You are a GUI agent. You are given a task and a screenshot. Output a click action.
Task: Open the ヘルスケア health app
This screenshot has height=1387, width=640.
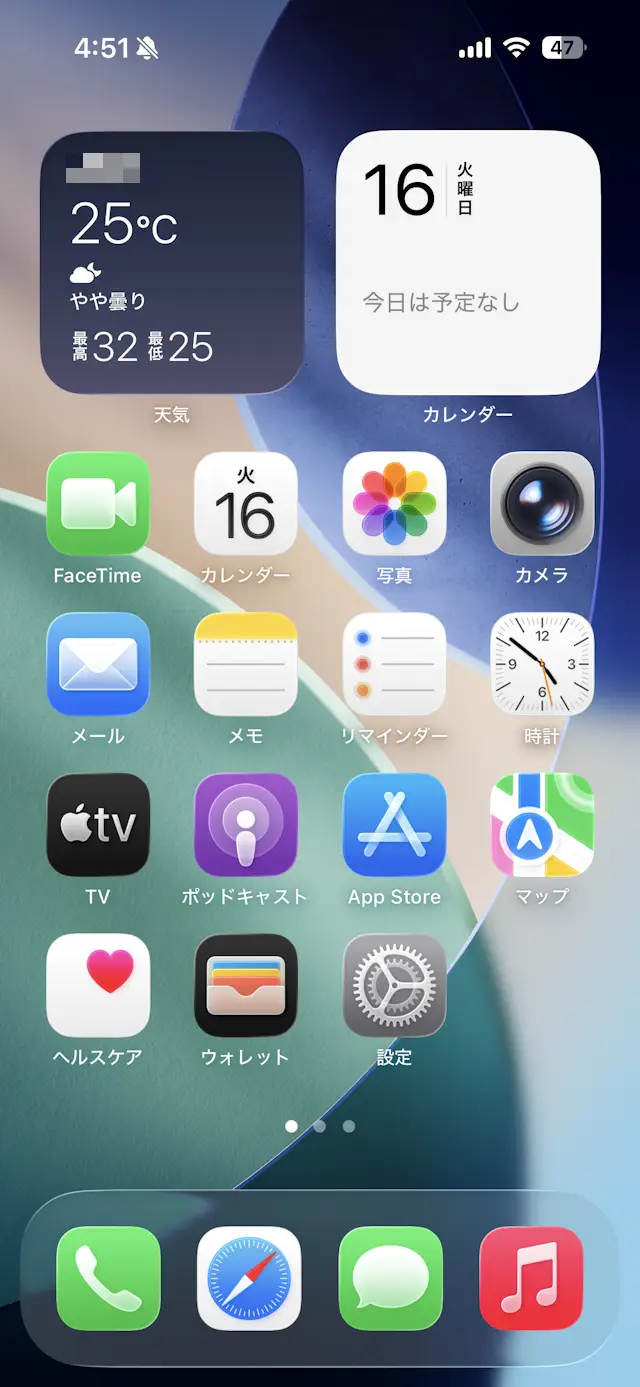pyautogui.click(x=98, y=985)
